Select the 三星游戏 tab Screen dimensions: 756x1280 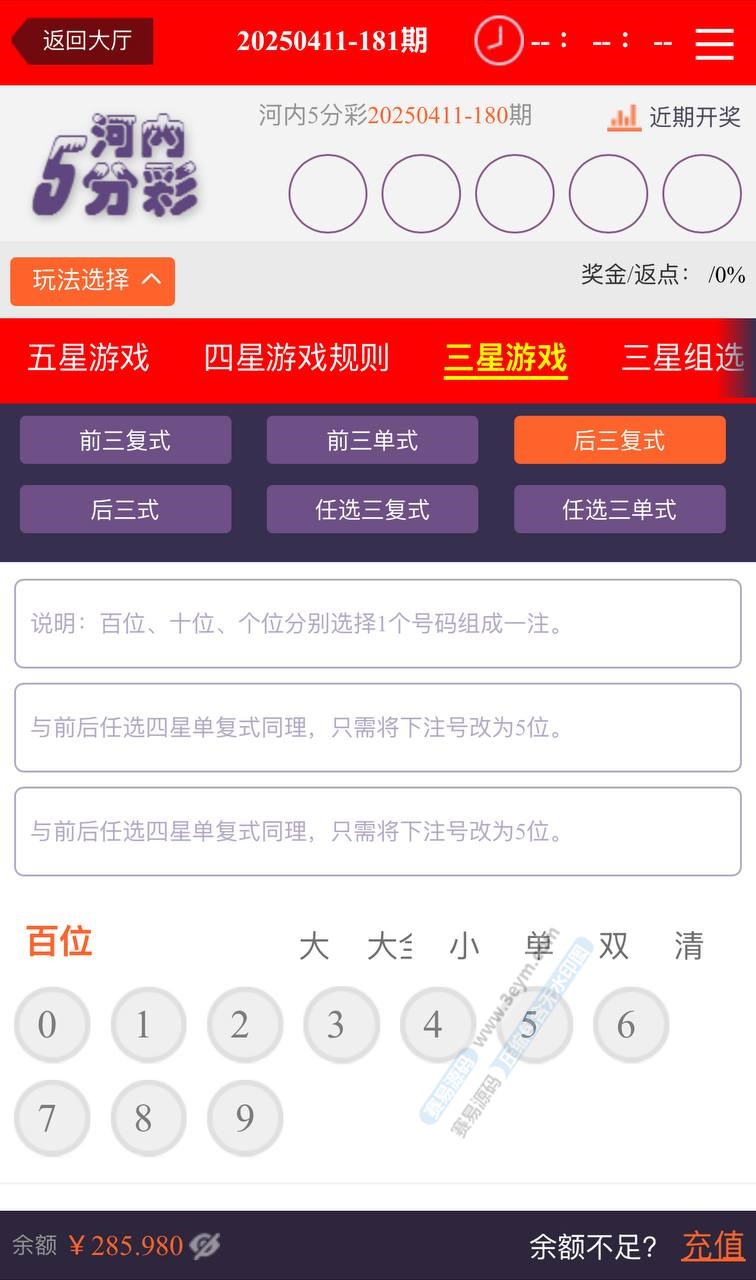pyautogui.click(x=505, y=358)
